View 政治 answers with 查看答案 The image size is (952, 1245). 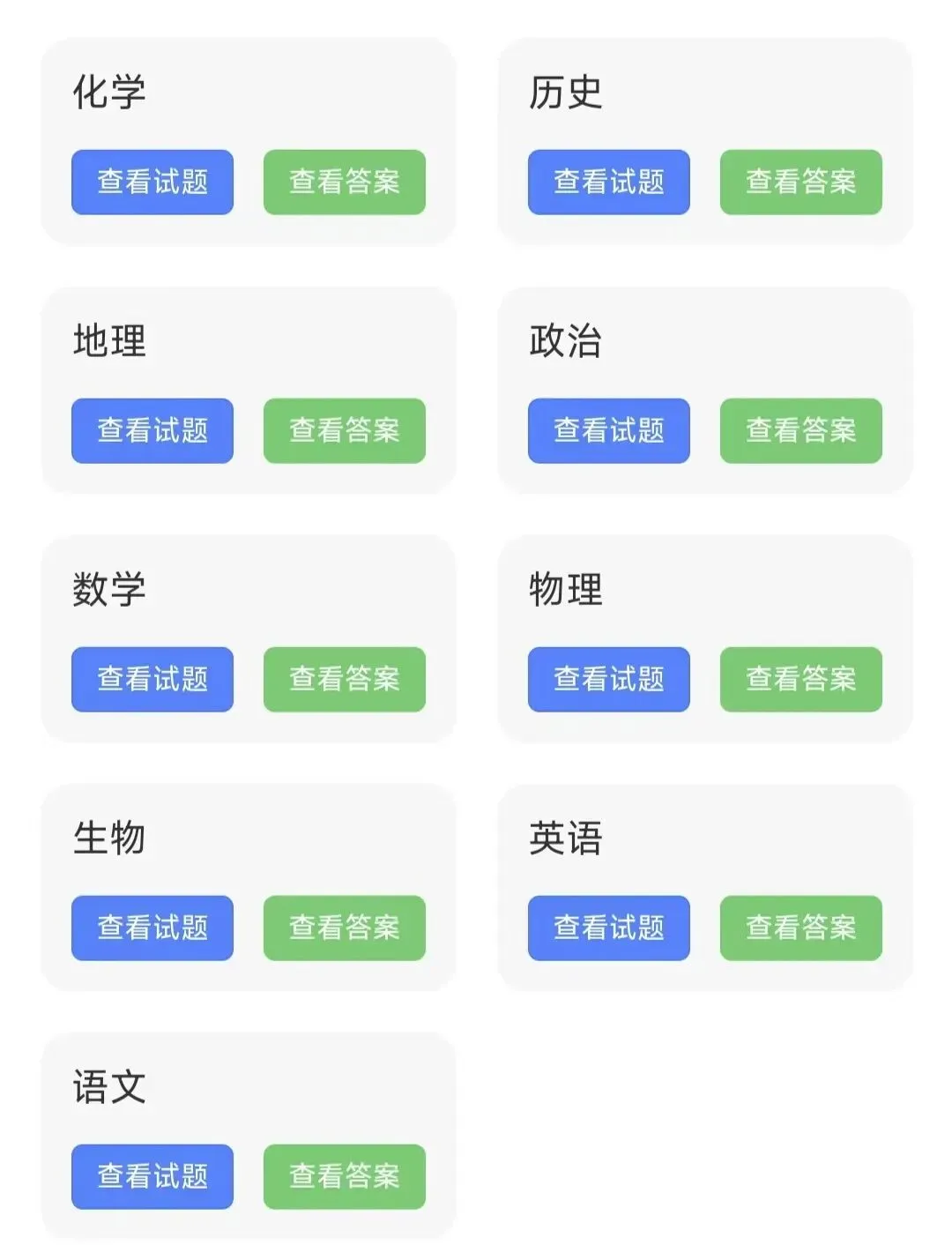coord(801,430)
